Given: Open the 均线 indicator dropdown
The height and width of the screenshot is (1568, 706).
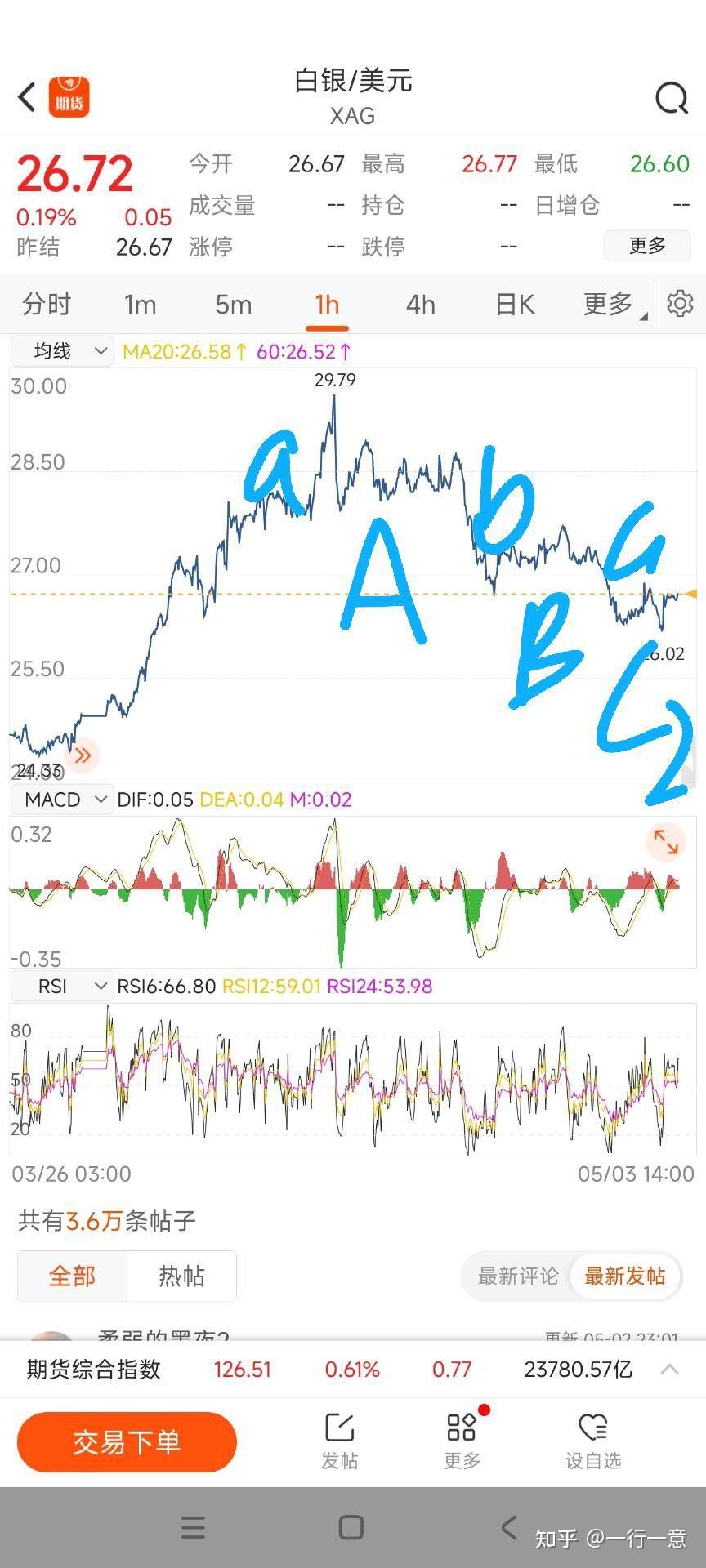Looking at the screenshot, I should tap(62, 351).
